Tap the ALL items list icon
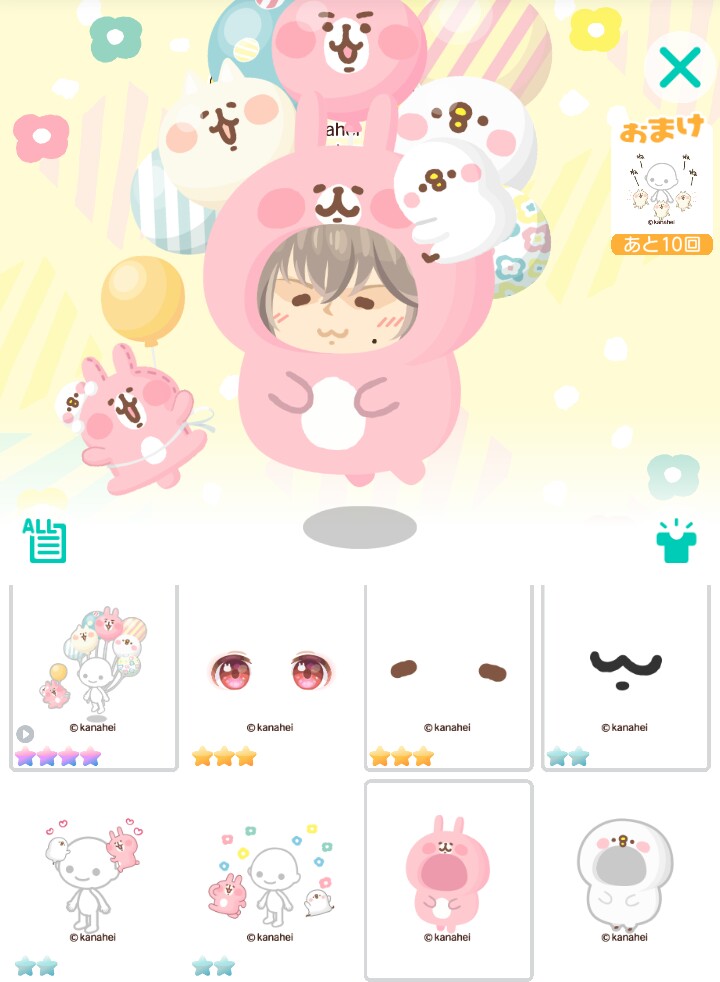 tap(44, 541)
